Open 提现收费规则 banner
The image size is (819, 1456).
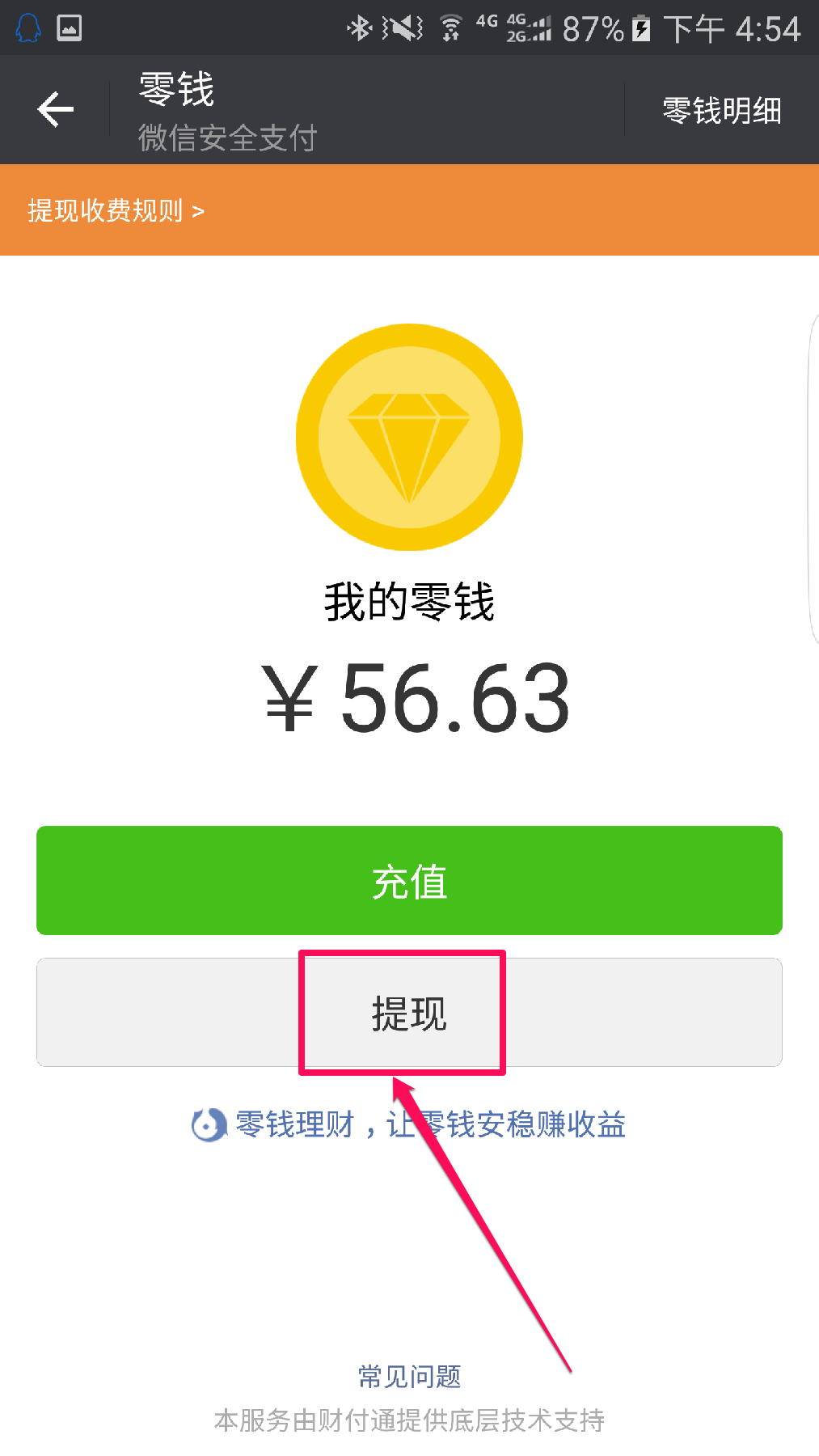(116, 211)
